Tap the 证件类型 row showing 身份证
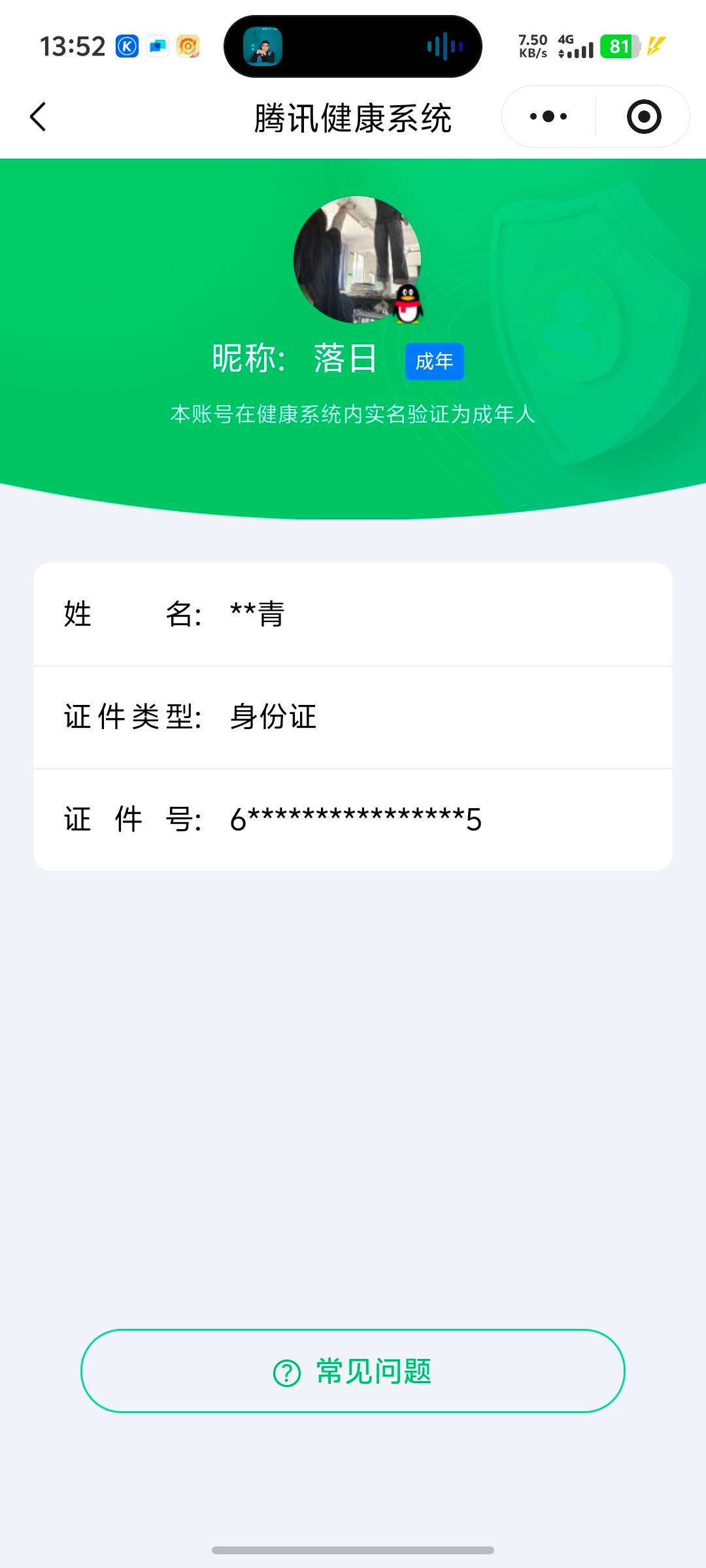This screenshot has height=1568, width=706. 353,717
